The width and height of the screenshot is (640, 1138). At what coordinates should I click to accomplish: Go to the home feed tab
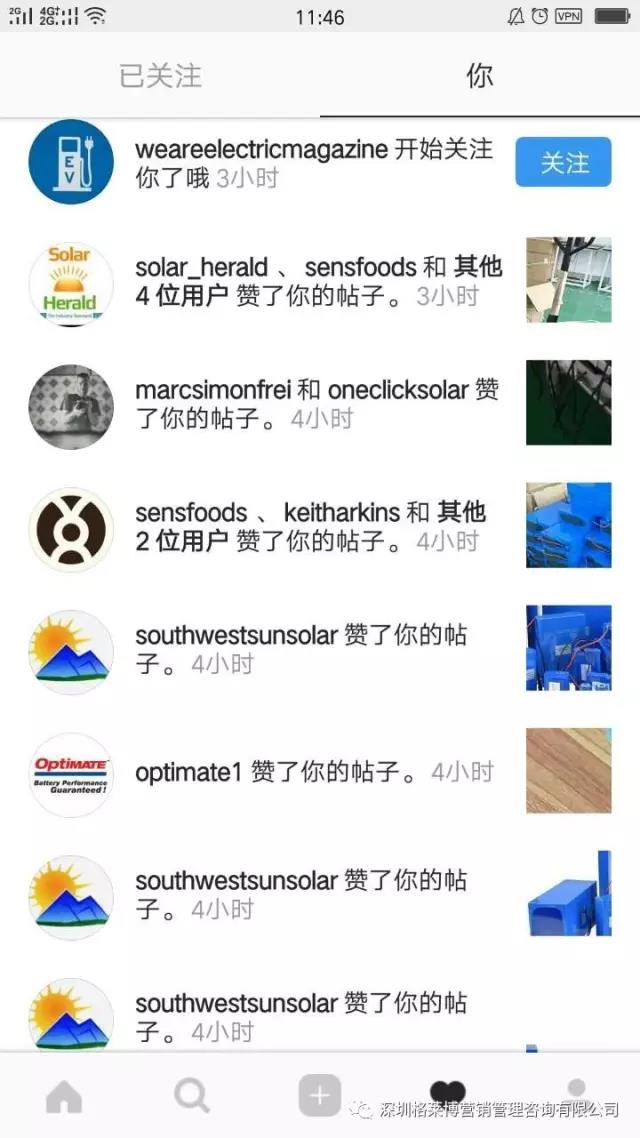[65, 1096]
